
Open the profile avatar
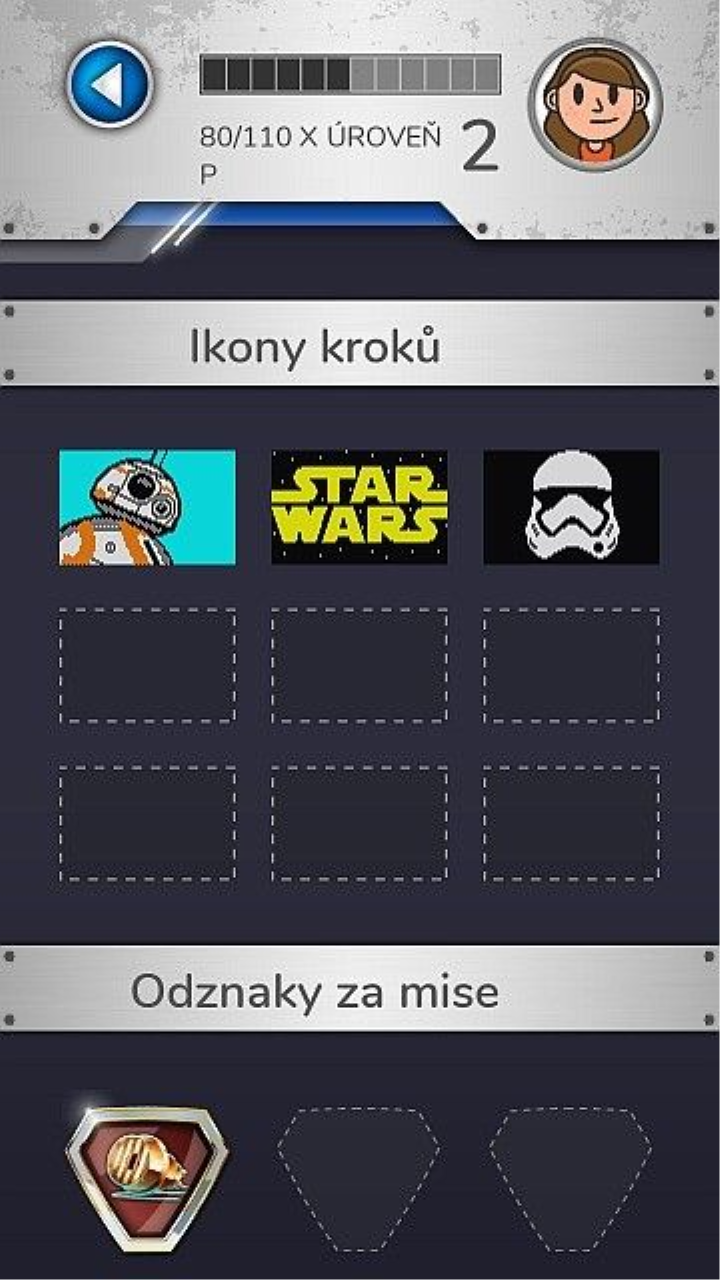click(x=595, y=104)
